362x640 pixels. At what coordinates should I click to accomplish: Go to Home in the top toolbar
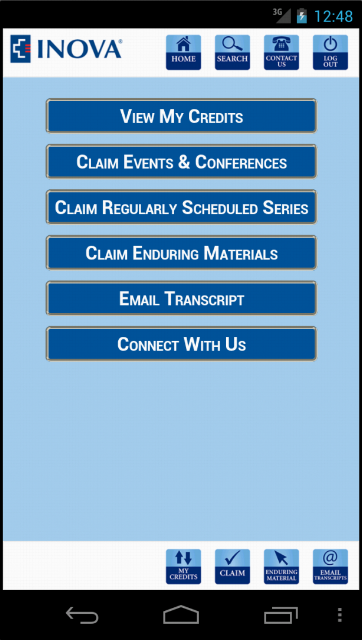click(x=183, y=52)
